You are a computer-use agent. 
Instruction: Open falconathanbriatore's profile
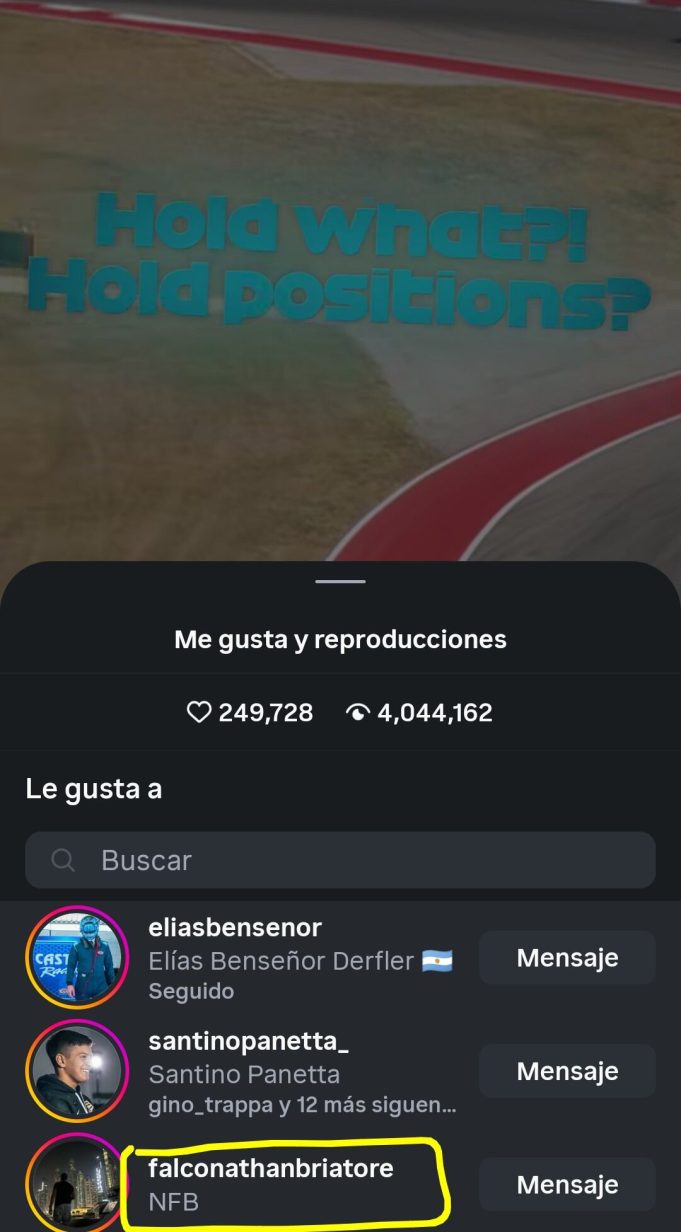(270, 1169)
